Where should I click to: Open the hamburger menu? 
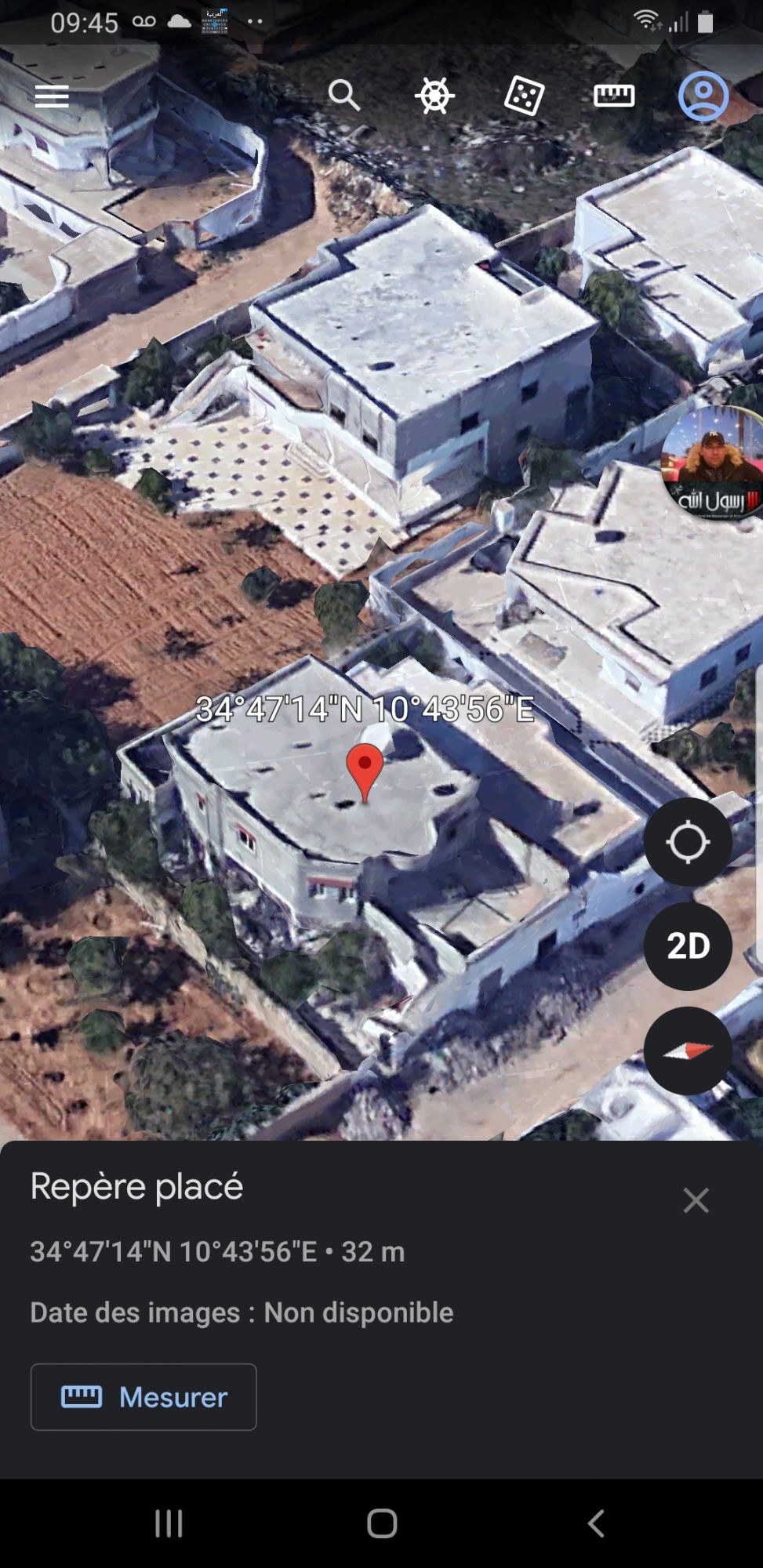click(x=52, y=96)
